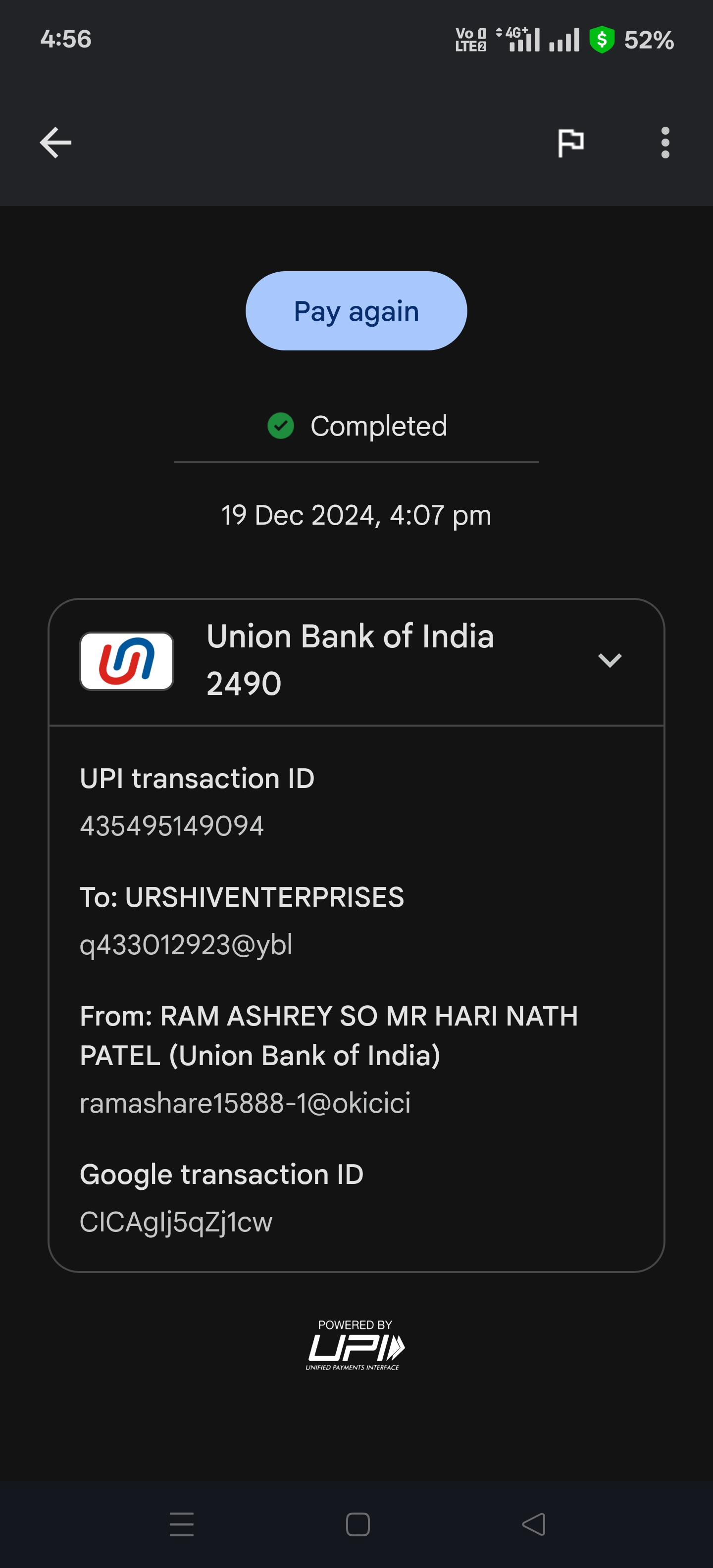Go back using the top arrow

55,143
